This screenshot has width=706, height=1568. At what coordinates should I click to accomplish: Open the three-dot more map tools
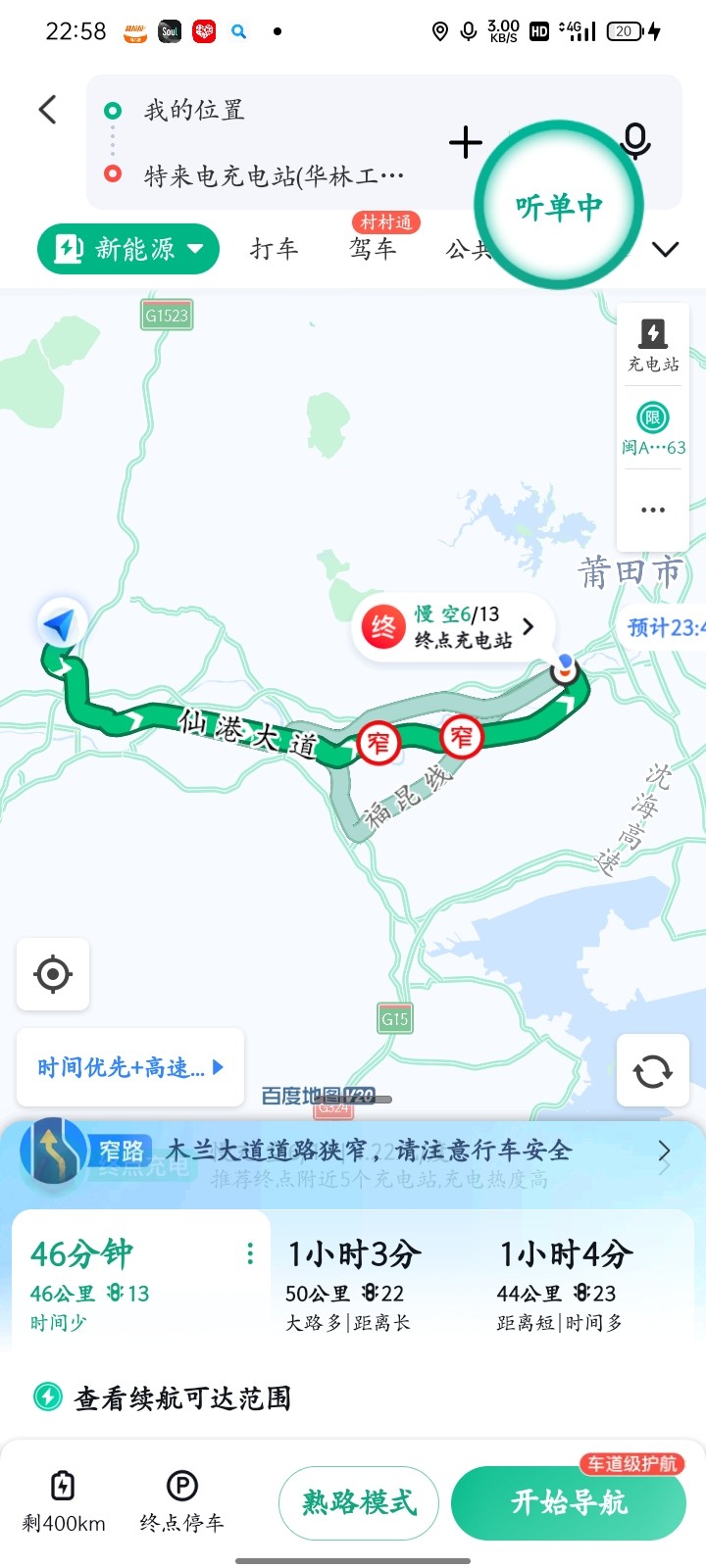(x=653, y=510)
